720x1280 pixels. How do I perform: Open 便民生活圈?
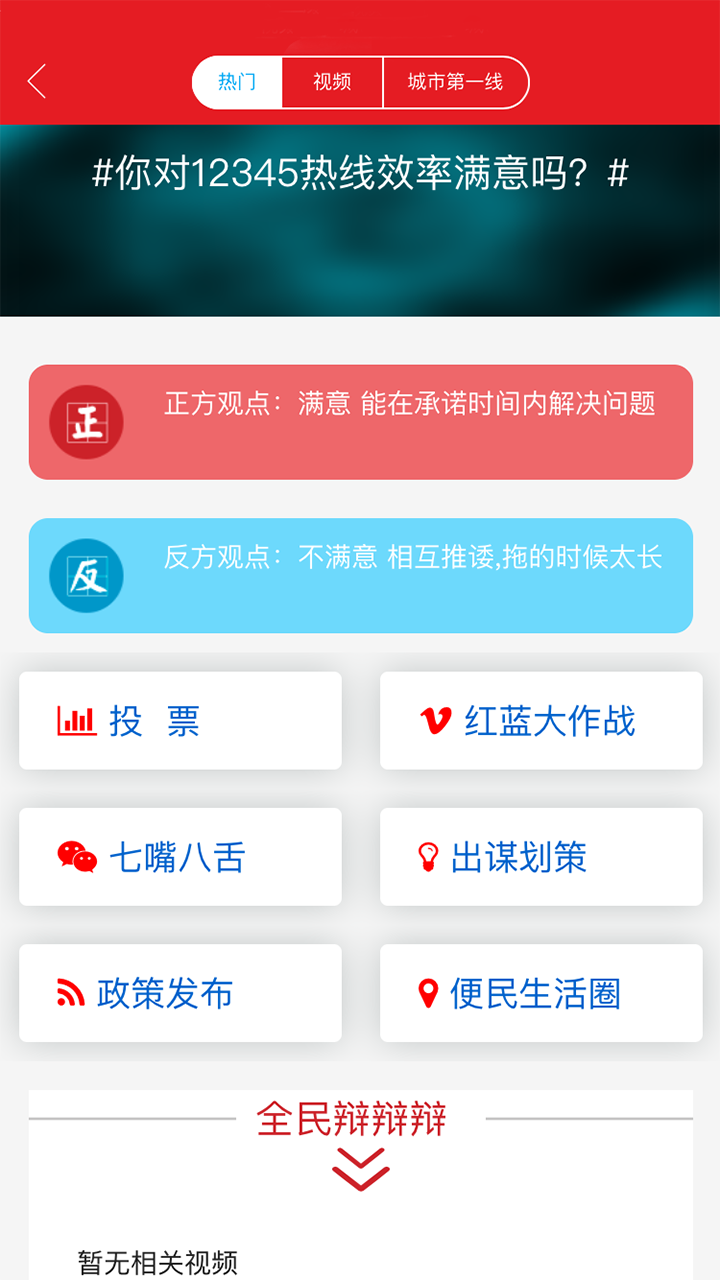(x=541, y=993)
